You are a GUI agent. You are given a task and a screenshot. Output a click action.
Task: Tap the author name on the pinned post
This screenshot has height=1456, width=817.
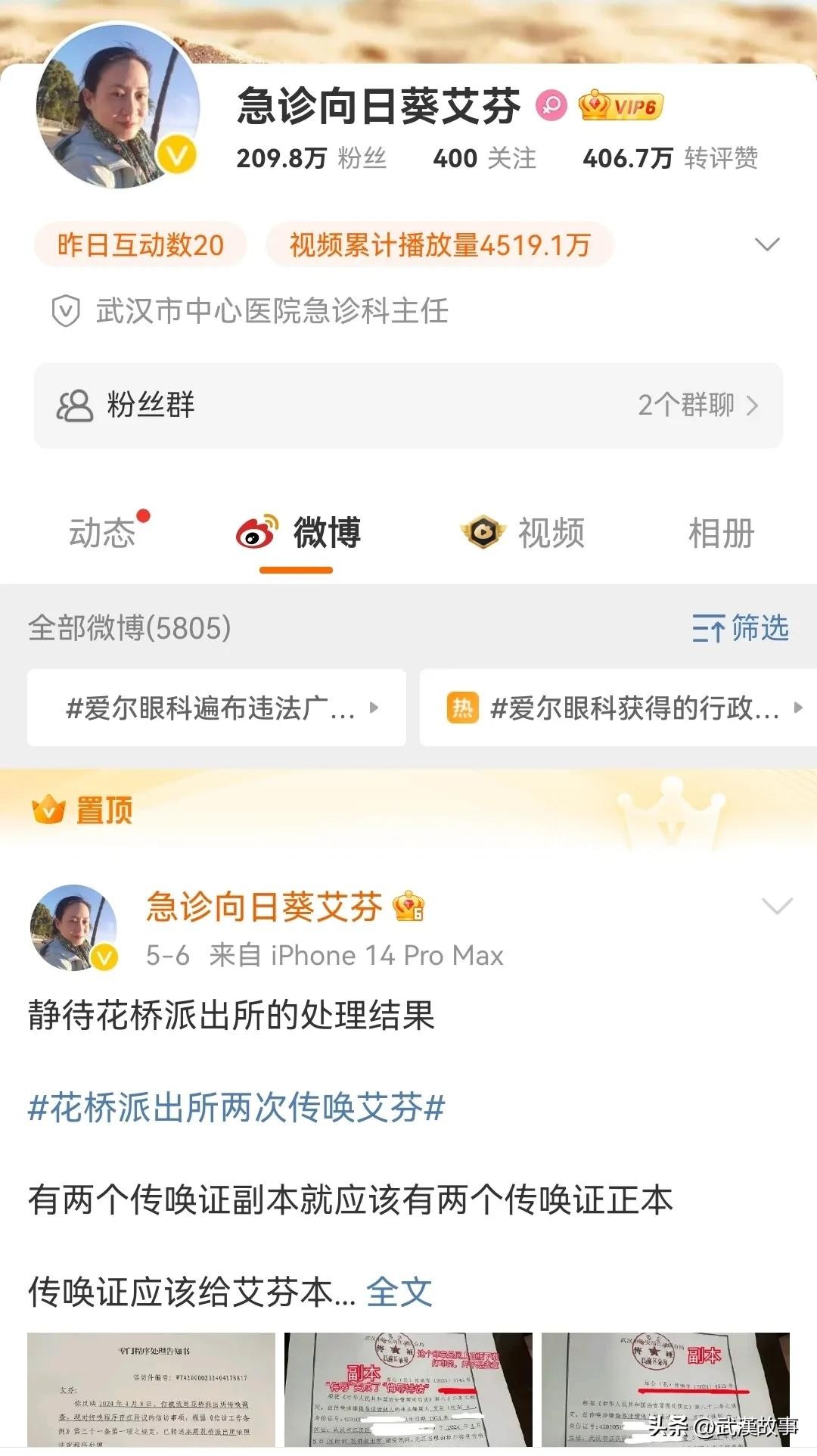coord(264,907)
